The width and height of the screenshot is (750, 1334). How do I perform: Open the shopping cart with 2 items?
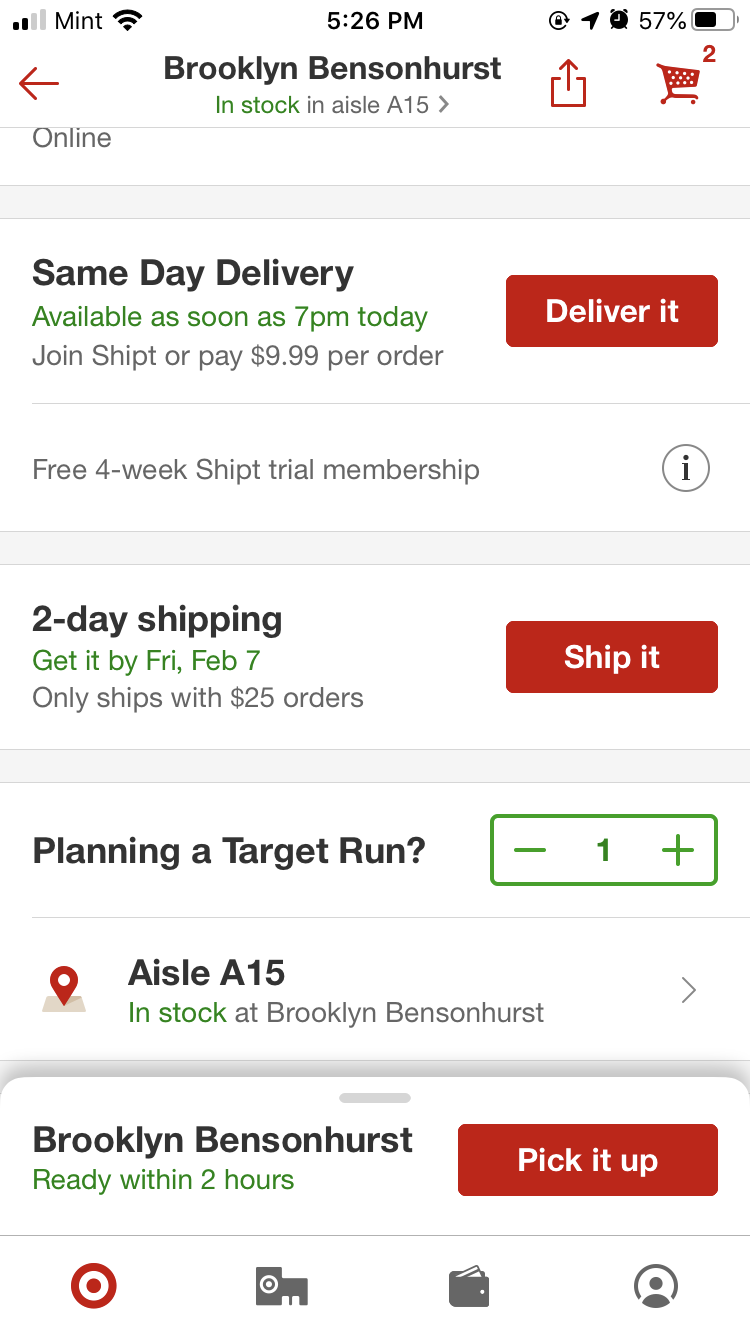coord(681,84)
